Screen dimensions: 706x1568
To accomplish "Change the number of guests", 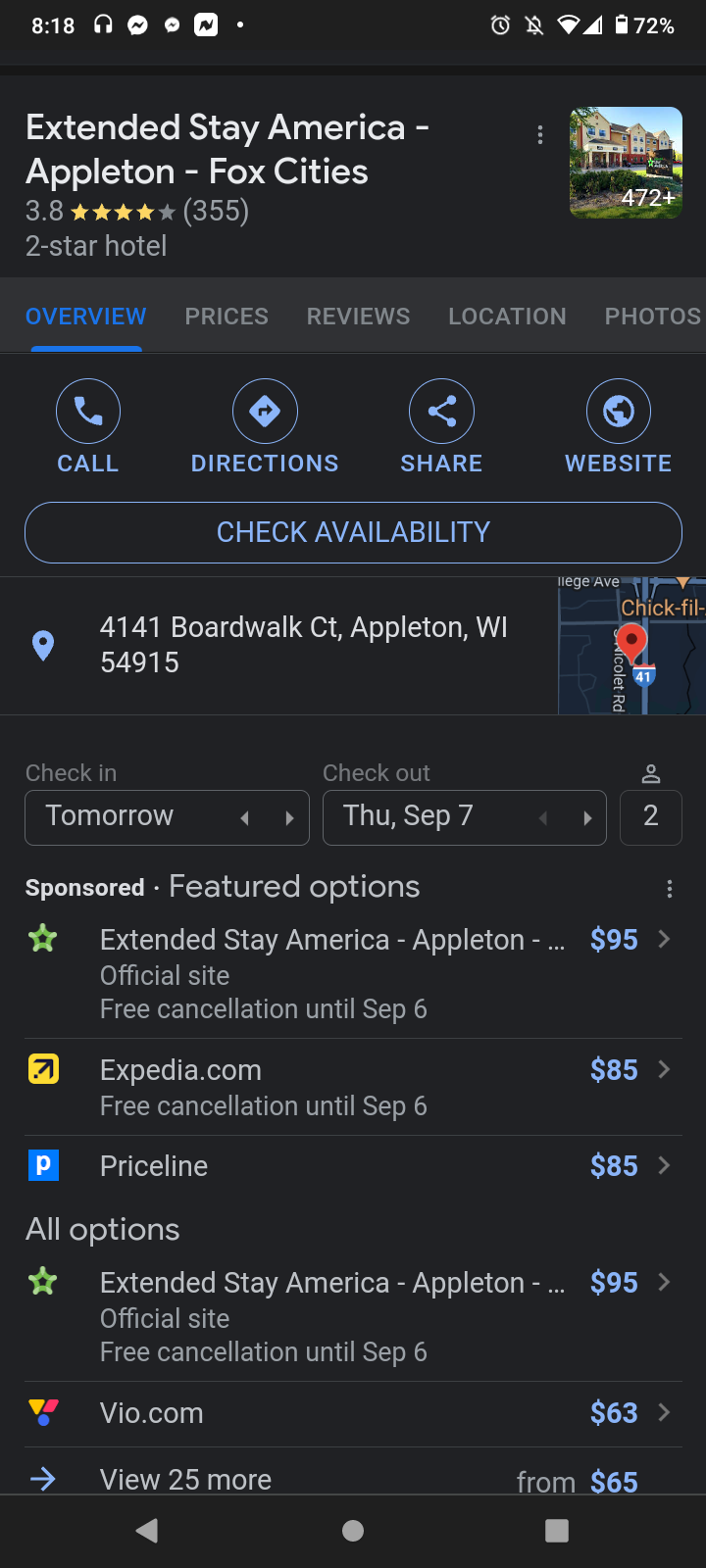I will tap(650, 816).
